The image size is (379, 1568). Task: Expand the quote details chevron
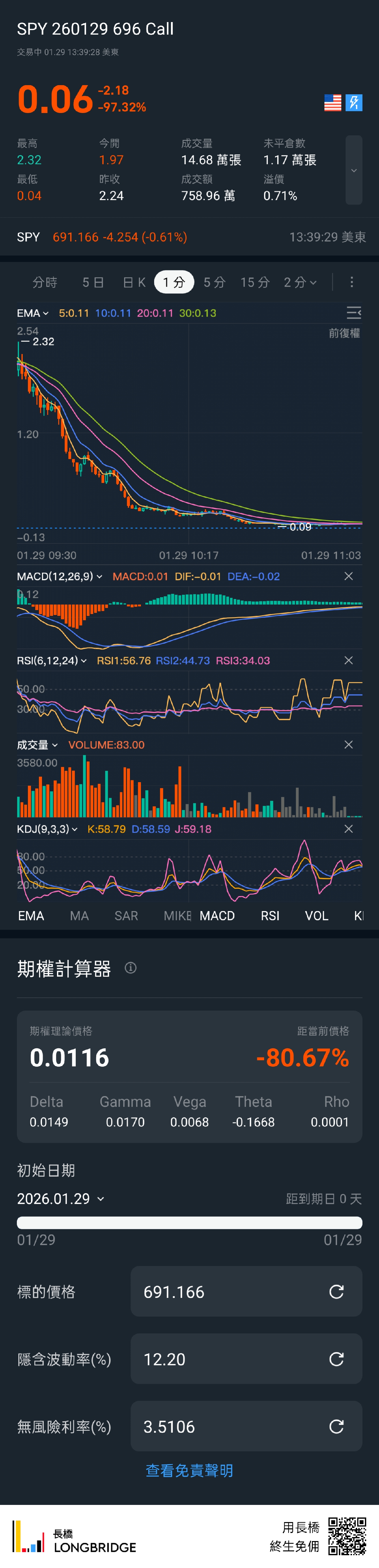point(353,171)
